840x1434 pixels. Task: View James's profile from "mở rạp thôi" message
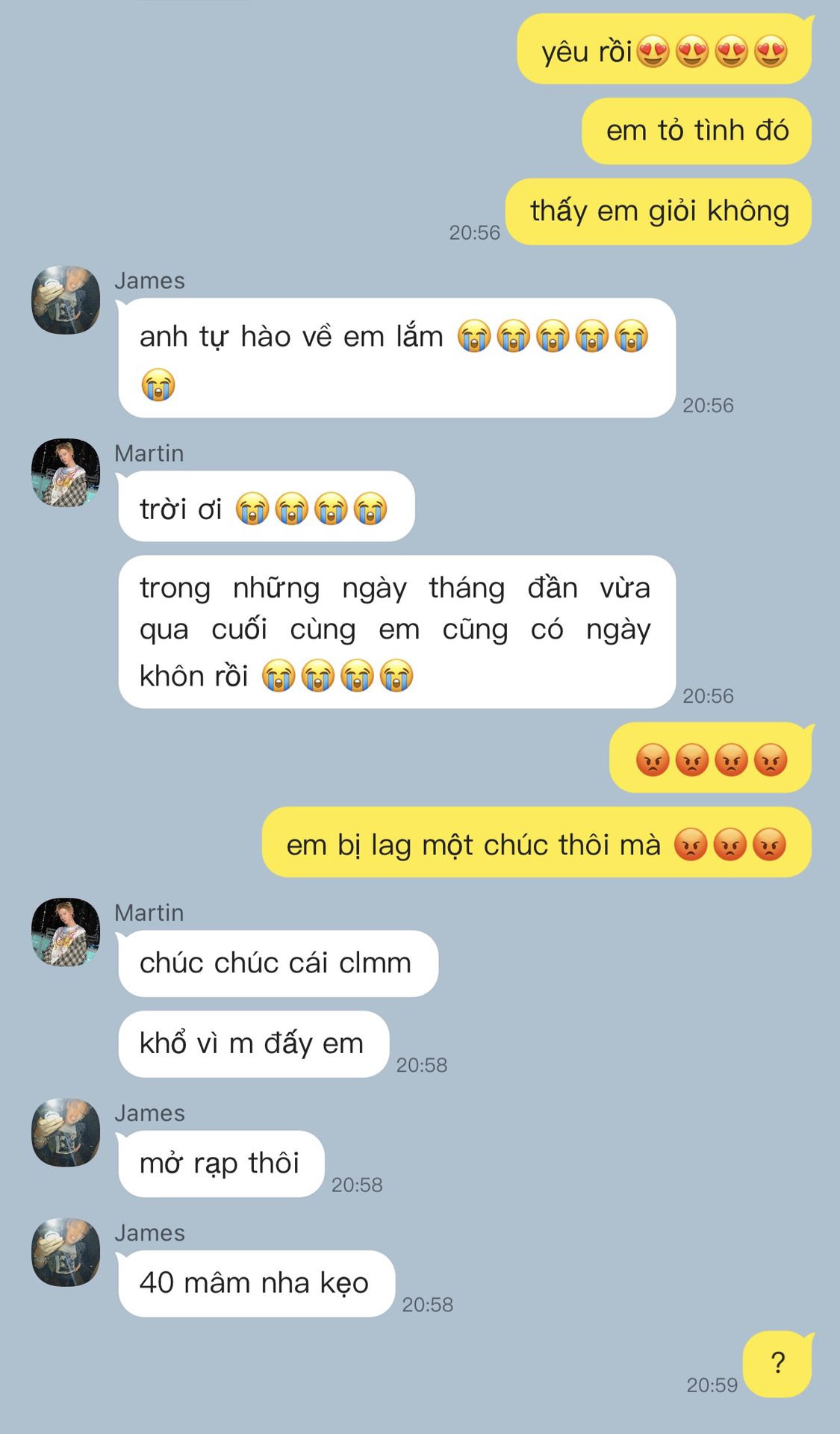[66, 1132]
